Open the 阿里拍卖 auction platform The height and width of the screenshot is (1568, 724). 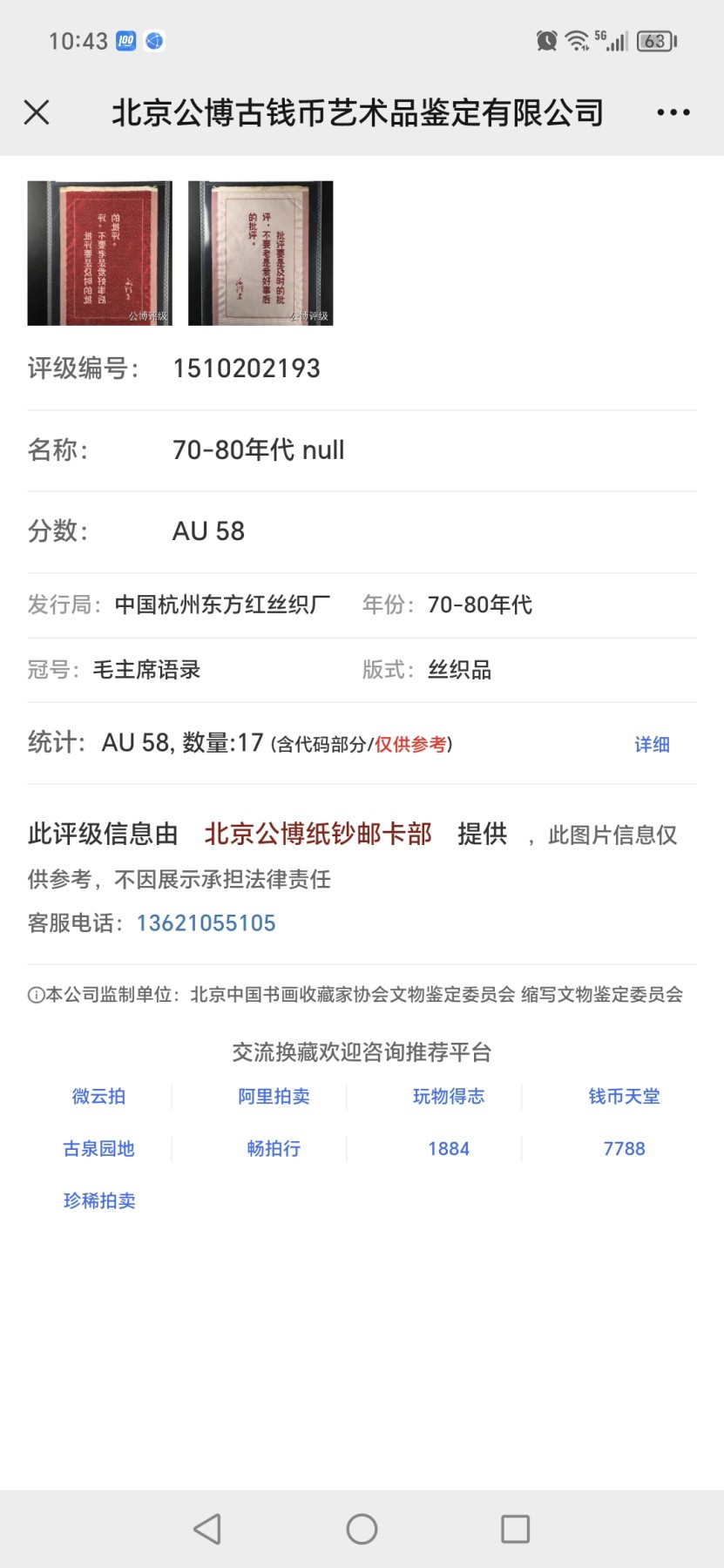(x=274, y=1097)
